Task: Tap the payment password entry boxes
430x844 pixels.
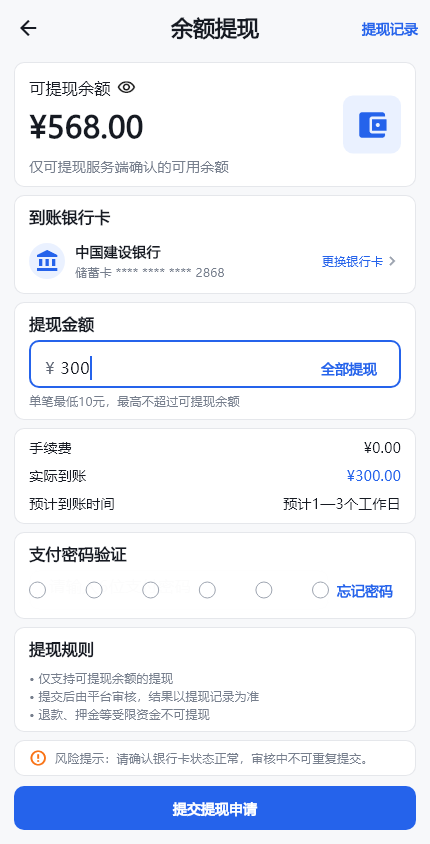Action: (179, 590)
